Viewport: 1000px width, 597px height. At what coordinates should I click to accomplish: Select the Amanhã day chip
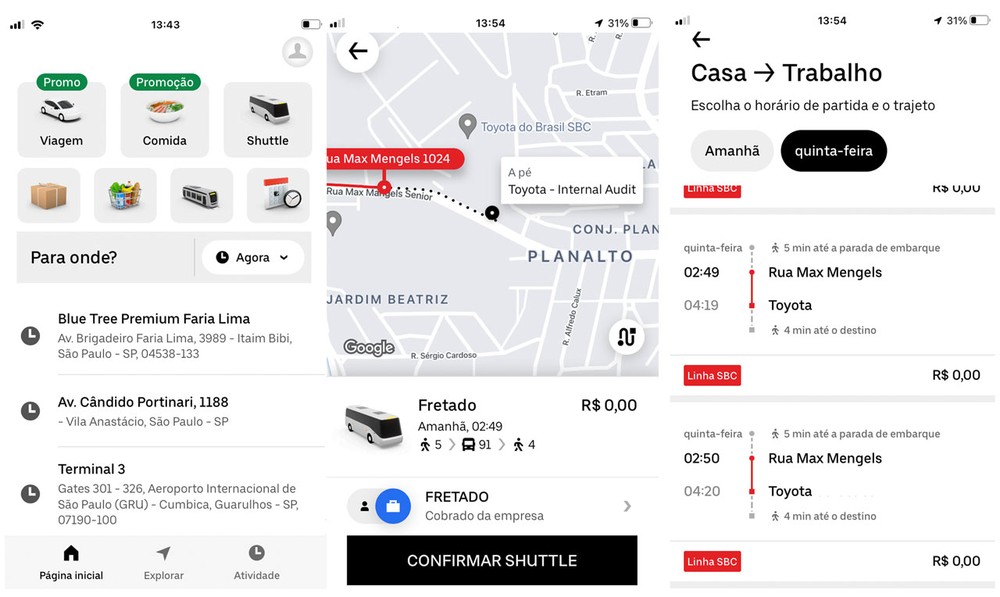coord(731,151)
